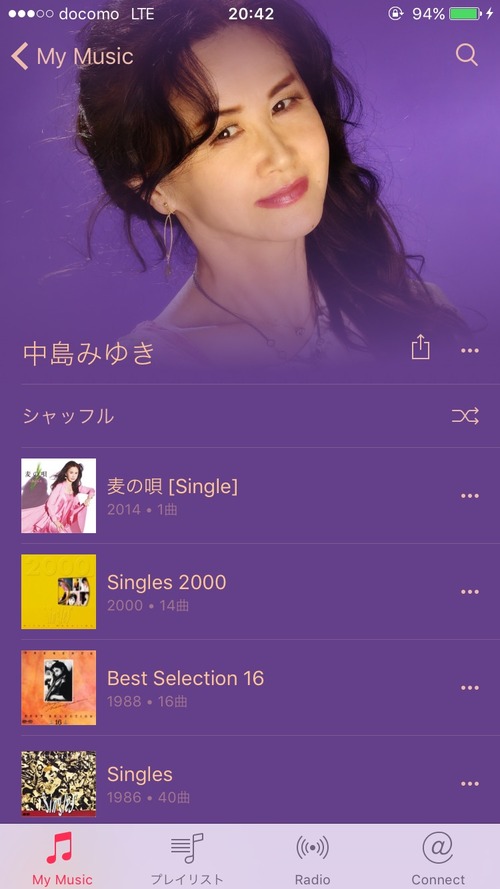Image resolution: width=500 pixels, height=889 pixels.
Task: Show more options for Singles 2000
Action: pos(469,592)
